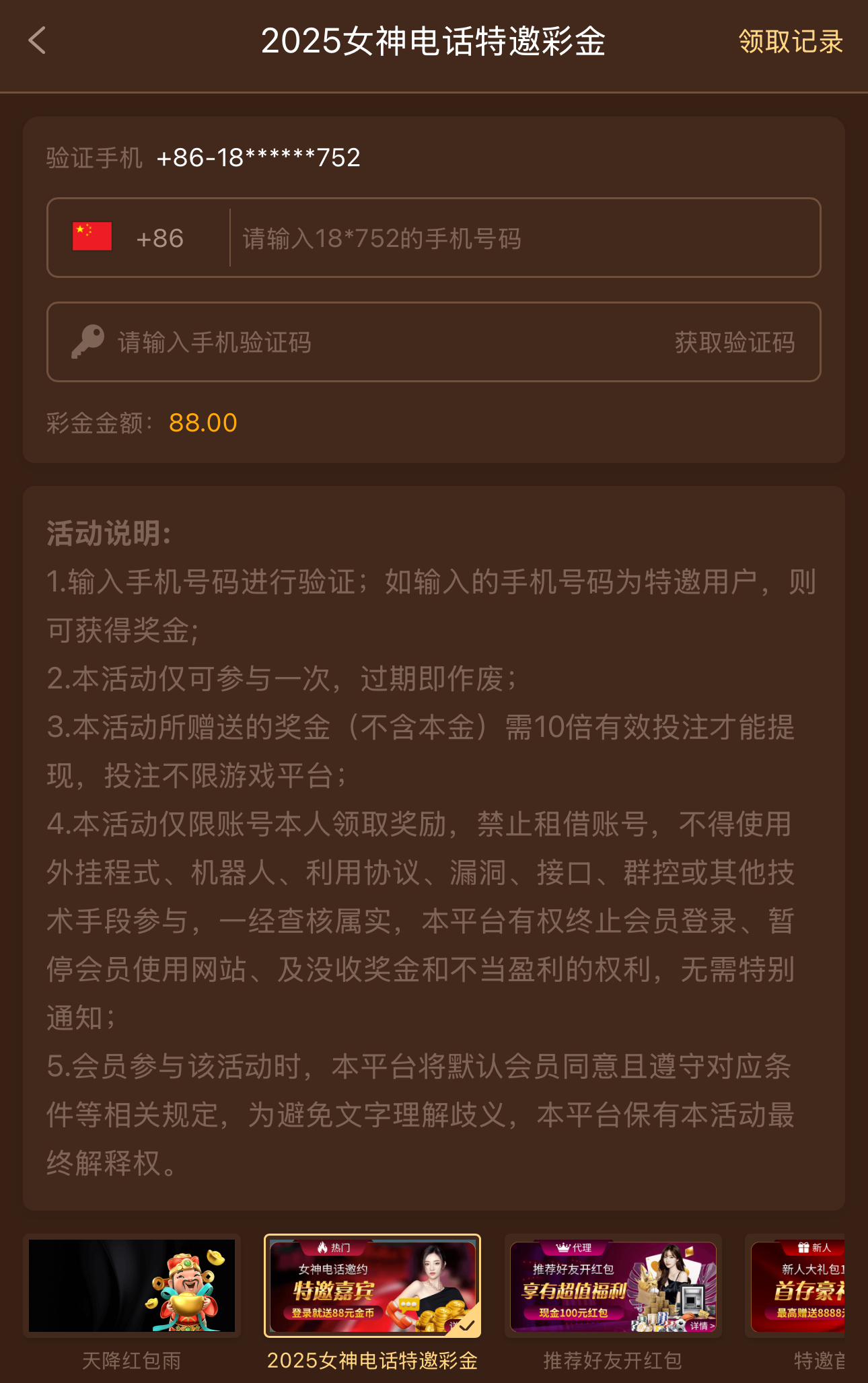Click the key icon beside verification field

pos(87,342)
